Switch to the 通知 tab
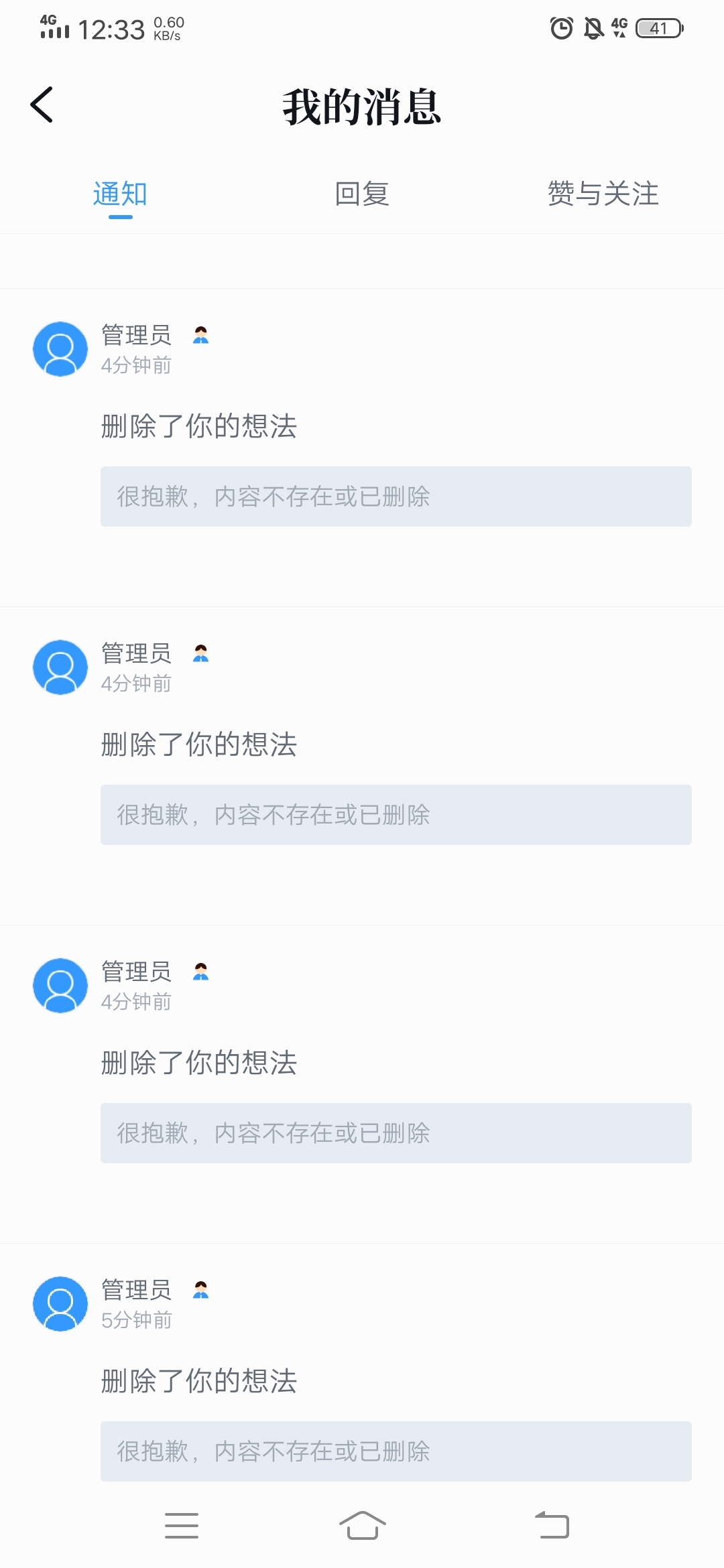 [x=121, y=194]
